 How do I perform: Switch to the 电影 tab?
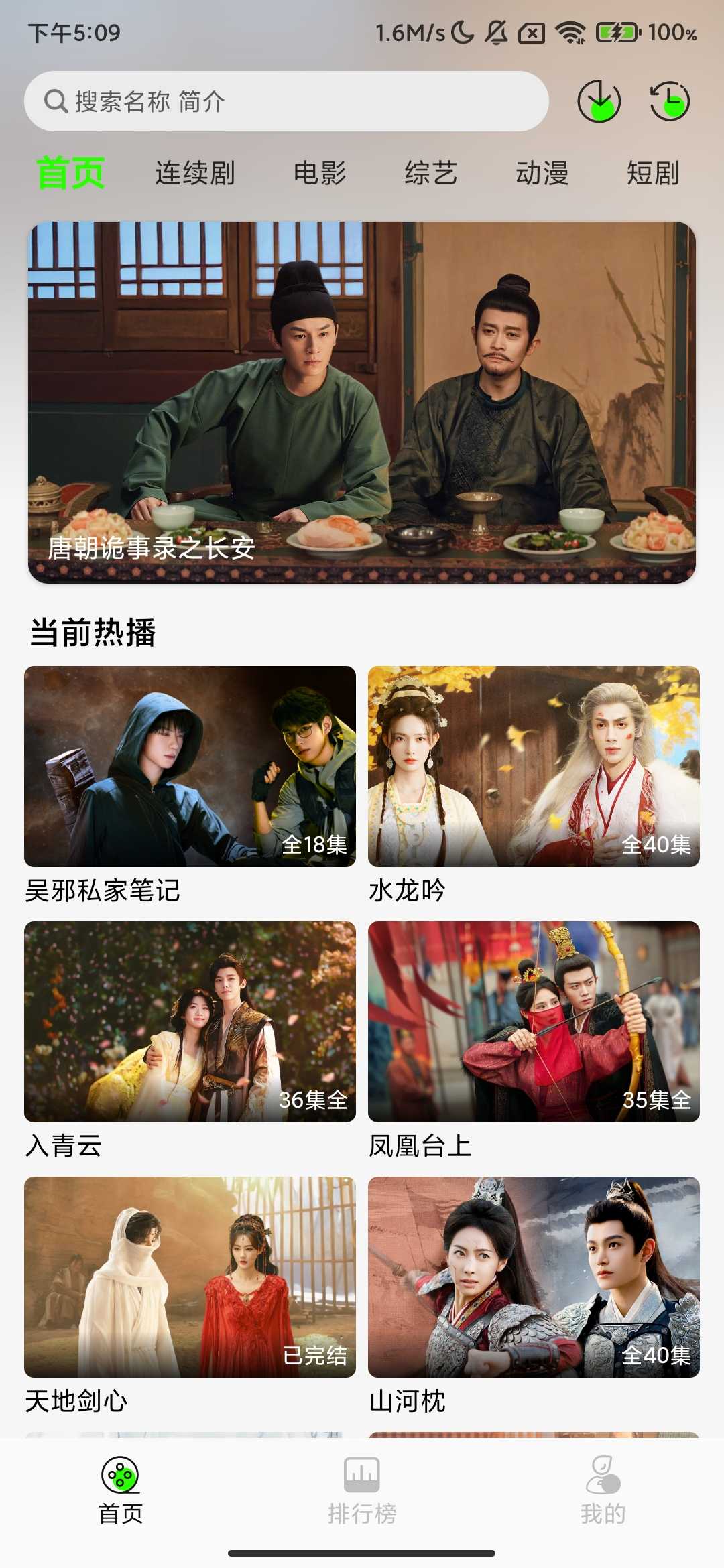click(x=320, y=173)
